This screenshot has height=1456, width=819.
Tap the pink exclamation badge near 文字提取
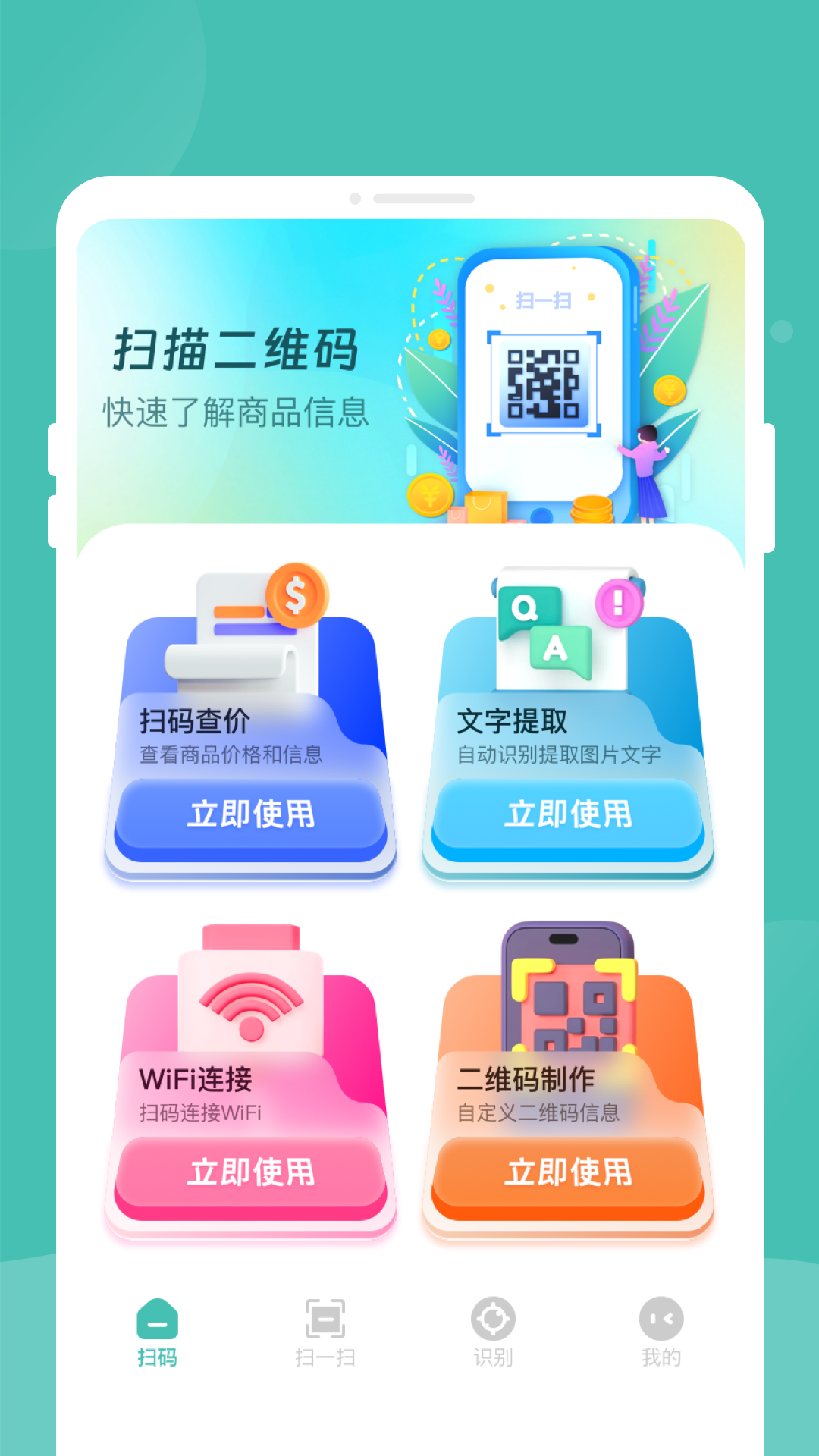pos(619,601)
